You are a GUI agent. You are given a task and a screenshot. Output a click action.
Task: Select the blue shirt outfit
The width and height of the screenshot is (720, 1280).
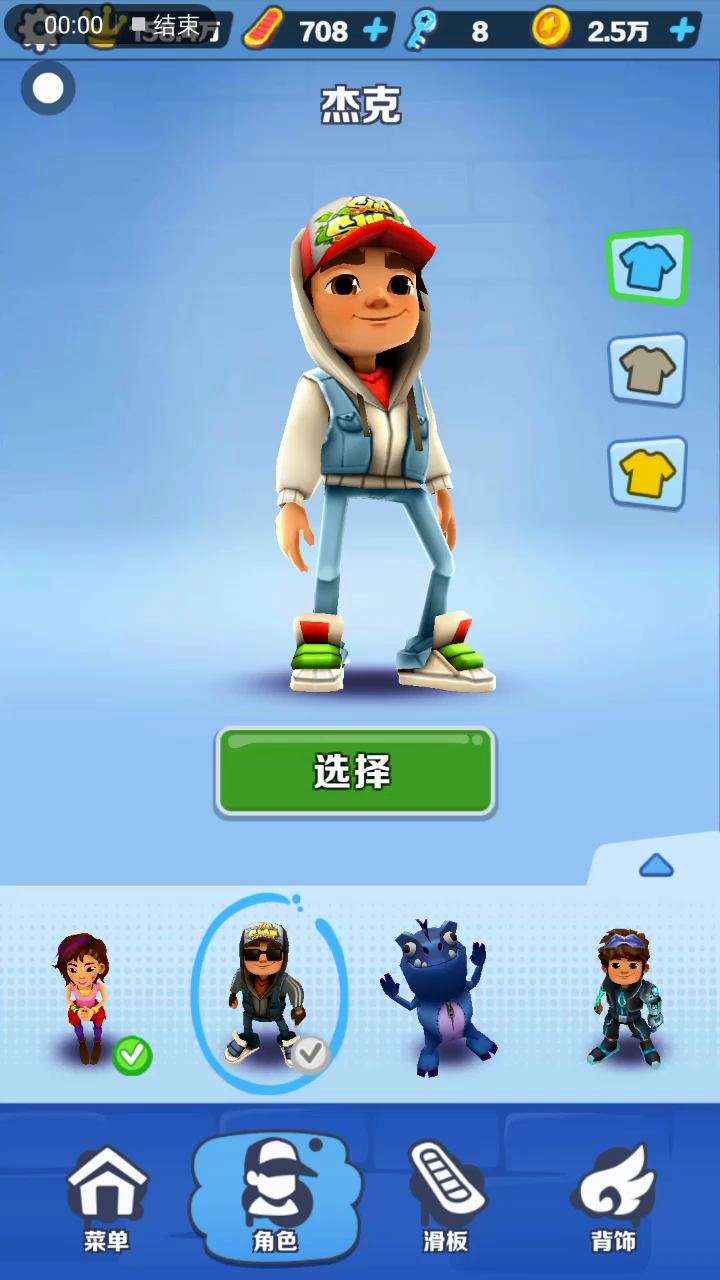click(648, 266)
